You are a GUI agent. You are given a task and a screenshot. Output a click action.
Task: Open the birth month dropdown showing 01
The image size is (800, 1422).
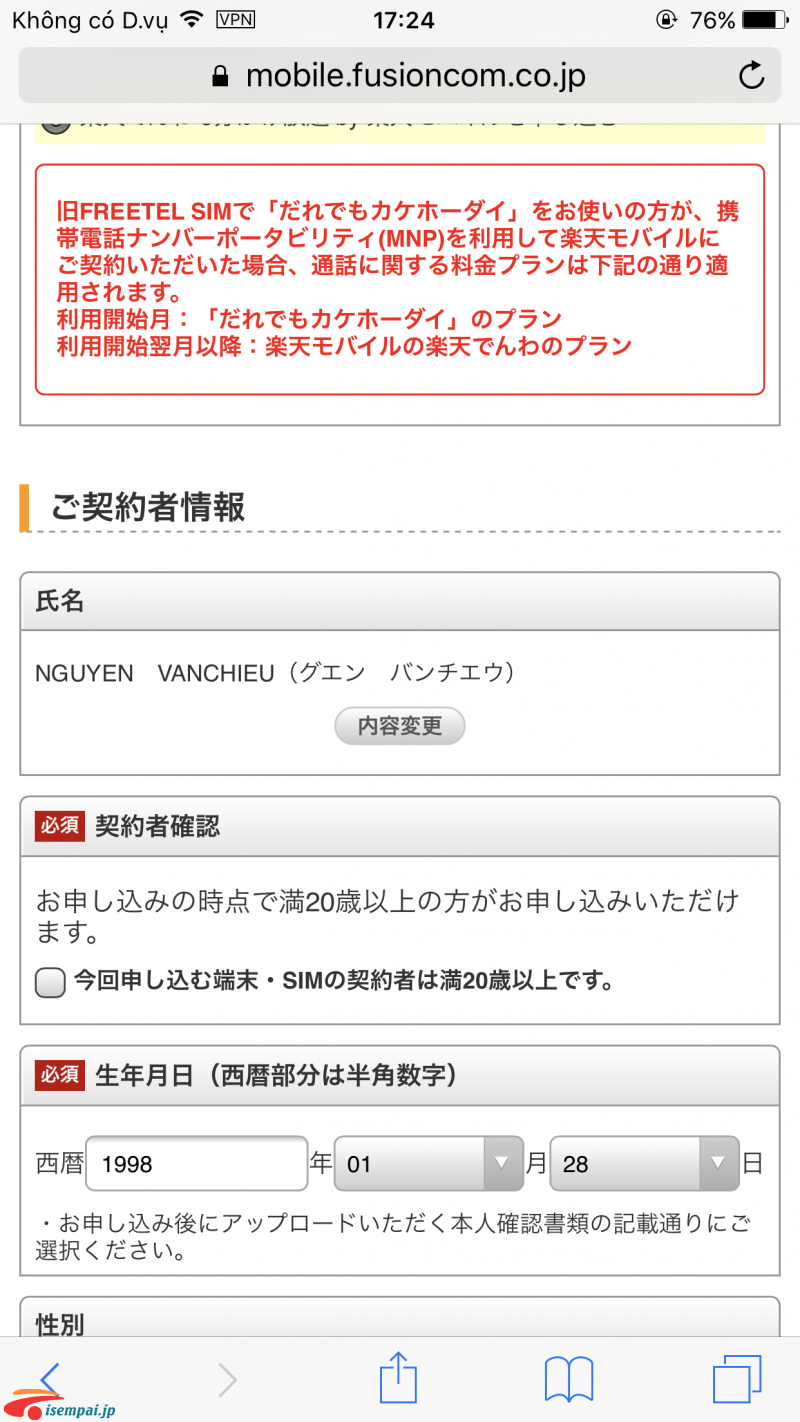click(428, 1164)
